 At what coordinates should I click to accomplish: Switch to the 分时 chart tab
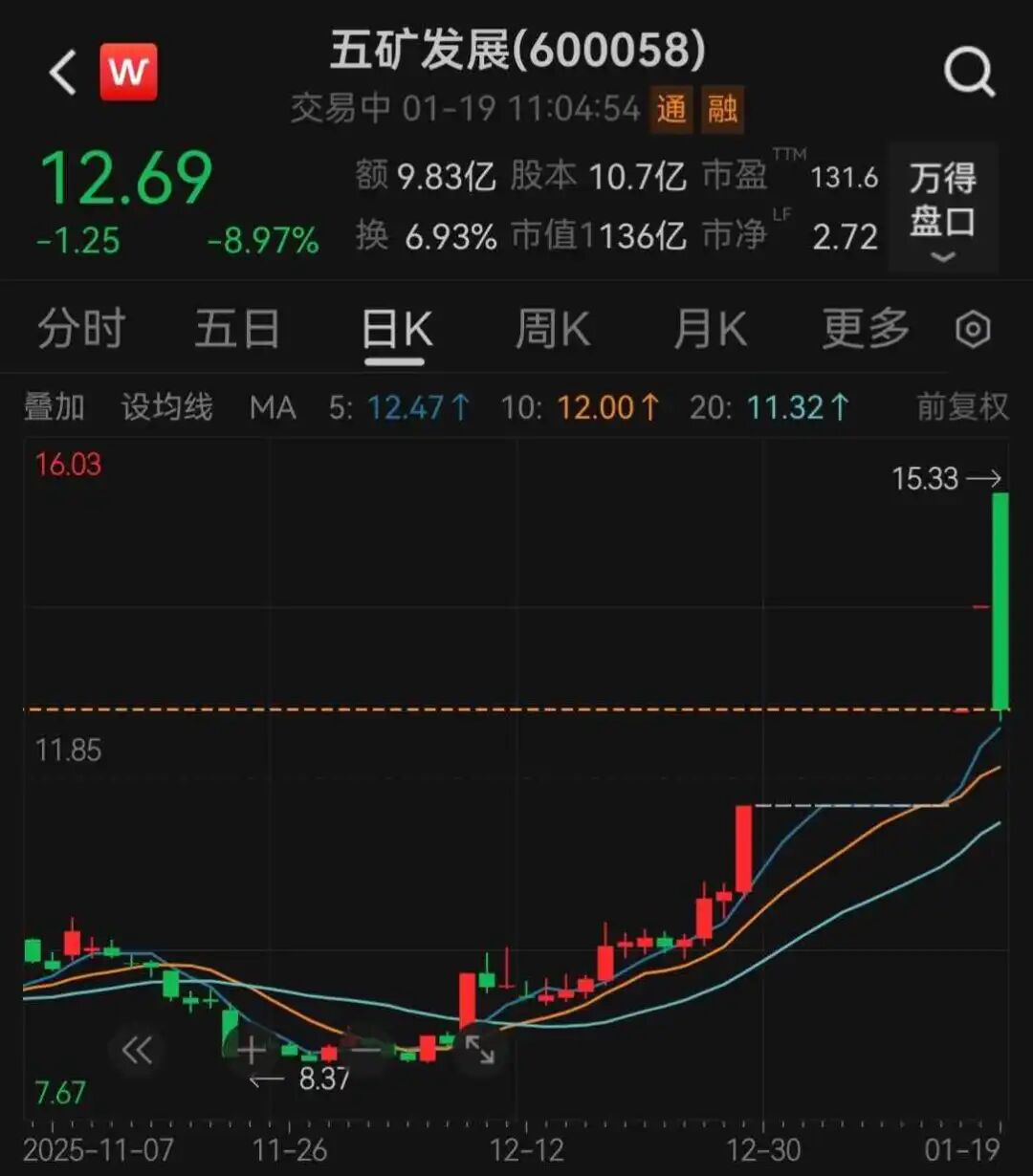(x=81, y=330)
